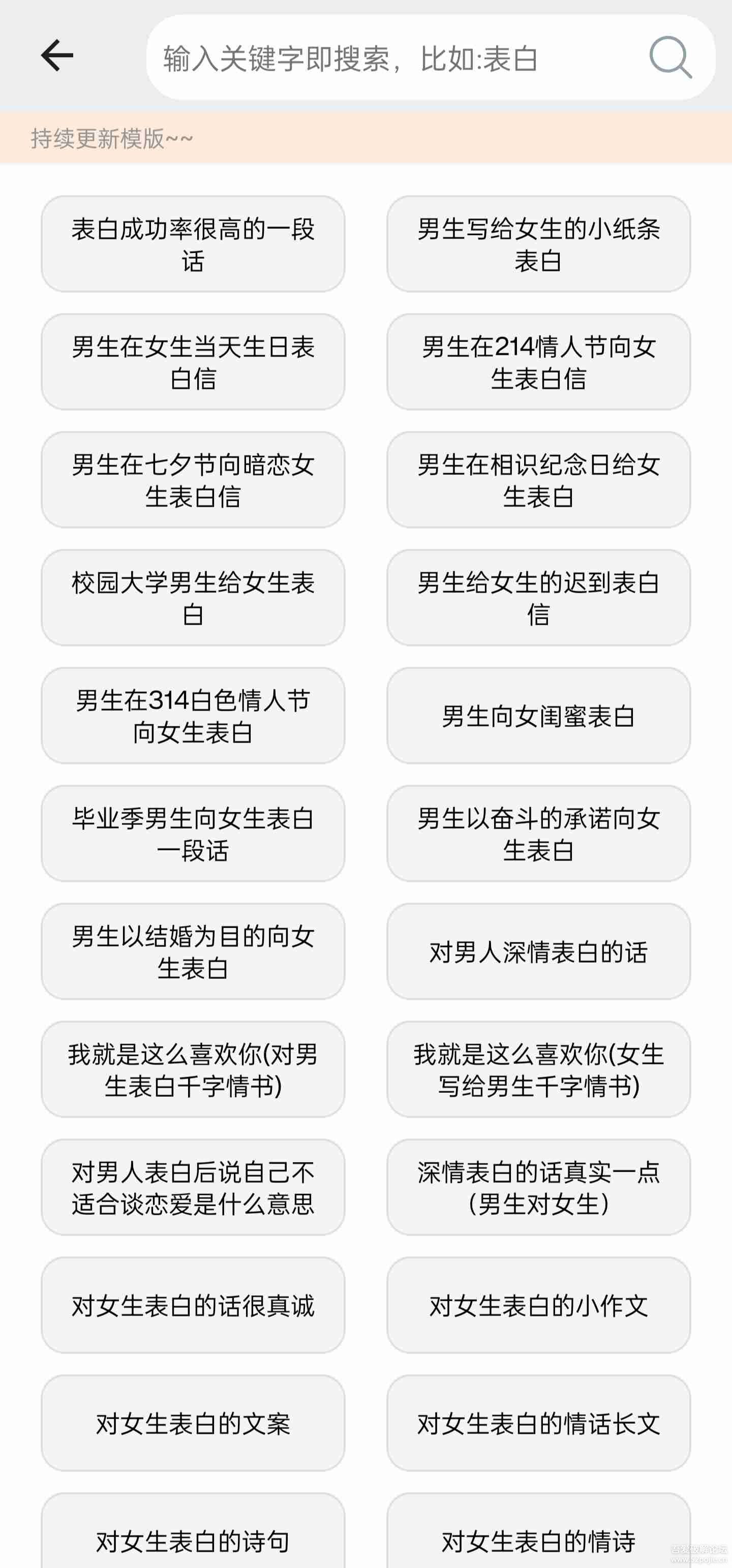Image resolution: width=732 pixels, height=1568 pixels.
Task: Open 校园大学男生给女生表白 template
Action: coord(193,598)
